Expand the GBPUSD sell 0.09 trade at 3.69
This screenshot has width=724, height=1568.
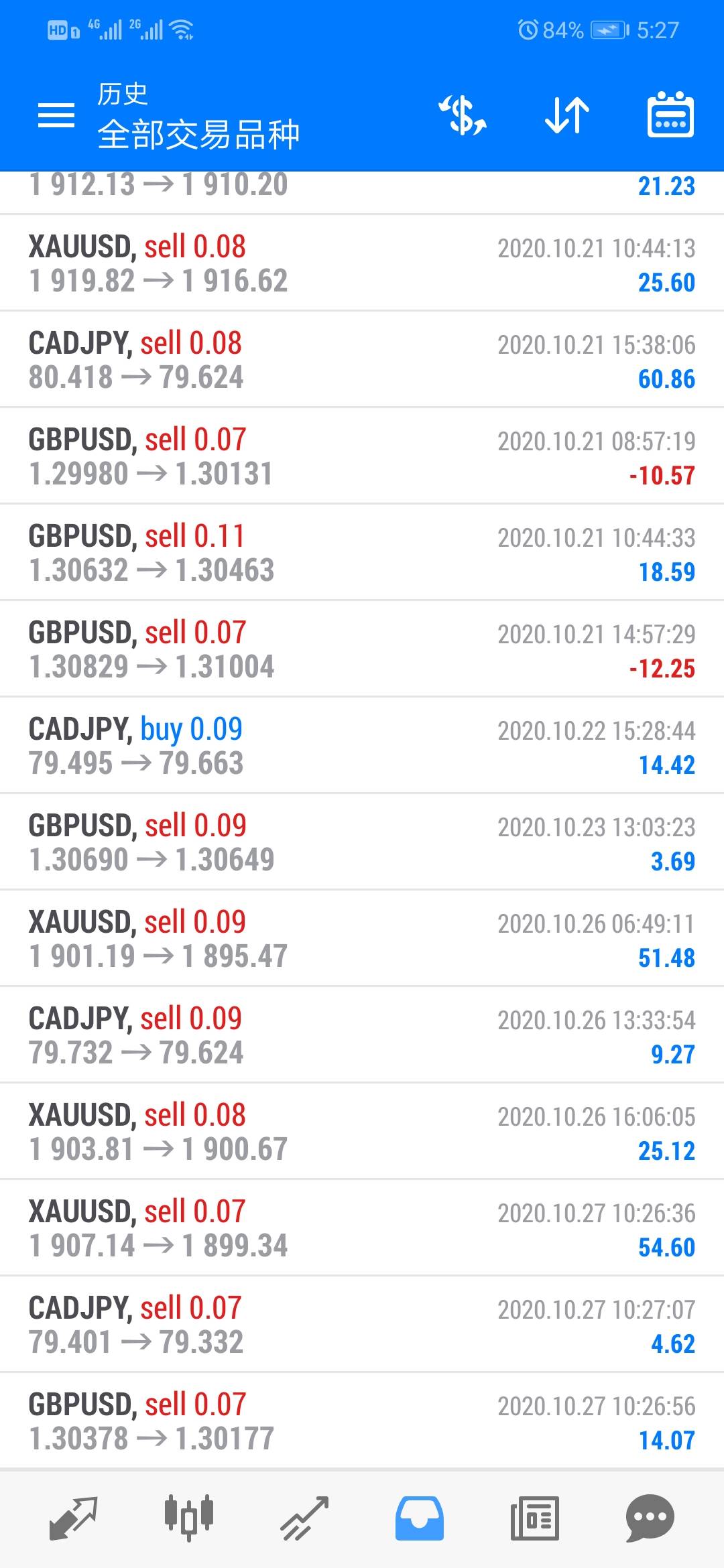pos(362,842)
